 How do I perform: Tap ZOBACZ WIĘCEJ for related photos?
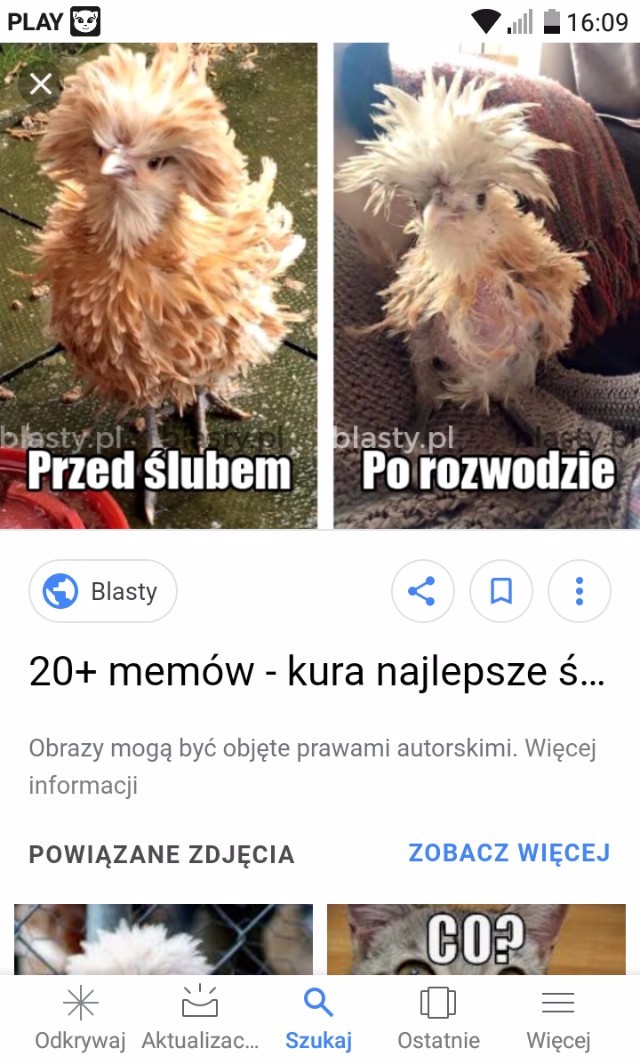pyautogui.click(x=509, y=852)
